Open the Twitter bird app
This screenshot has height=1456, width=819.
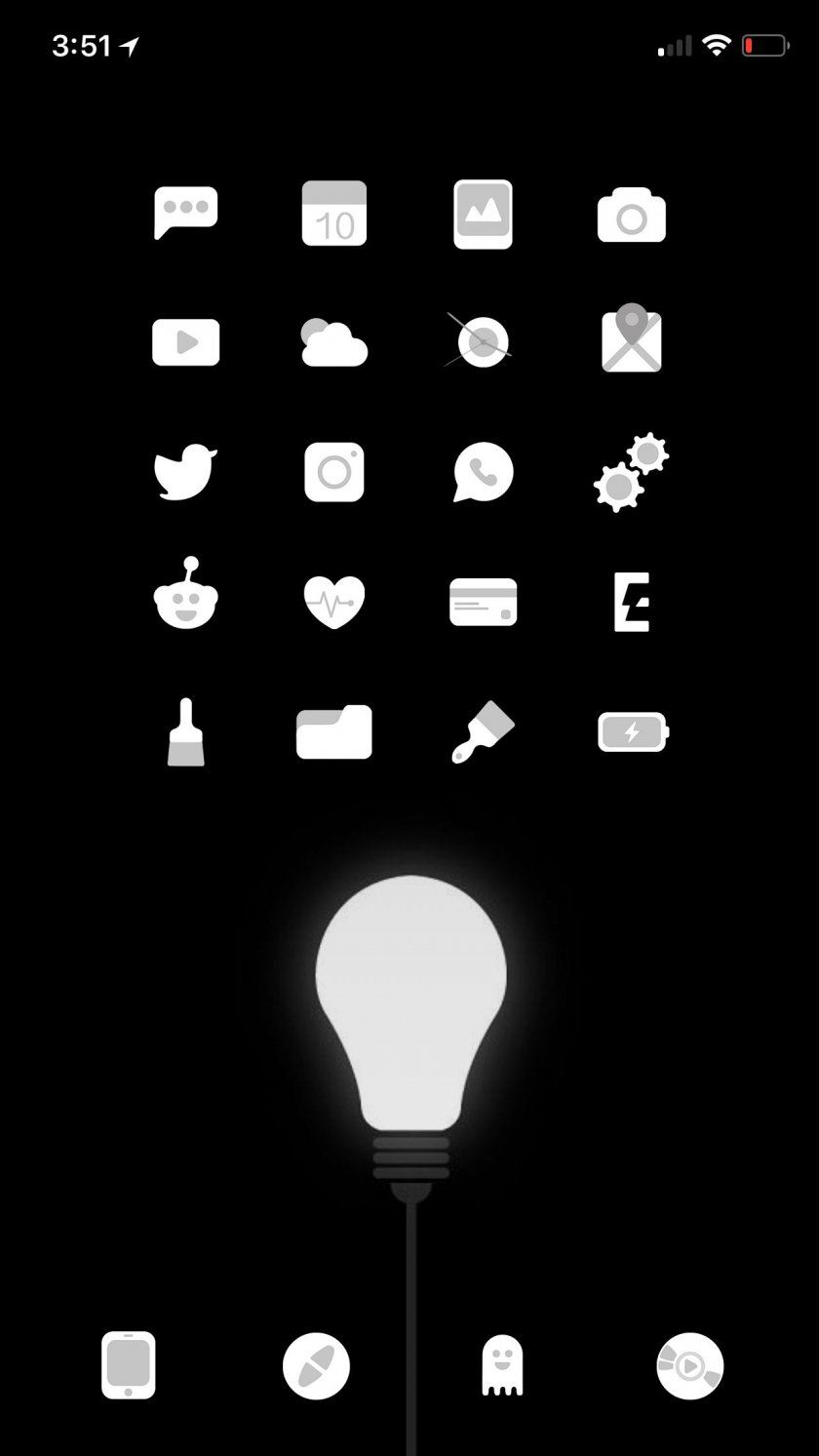click(185, 472)
